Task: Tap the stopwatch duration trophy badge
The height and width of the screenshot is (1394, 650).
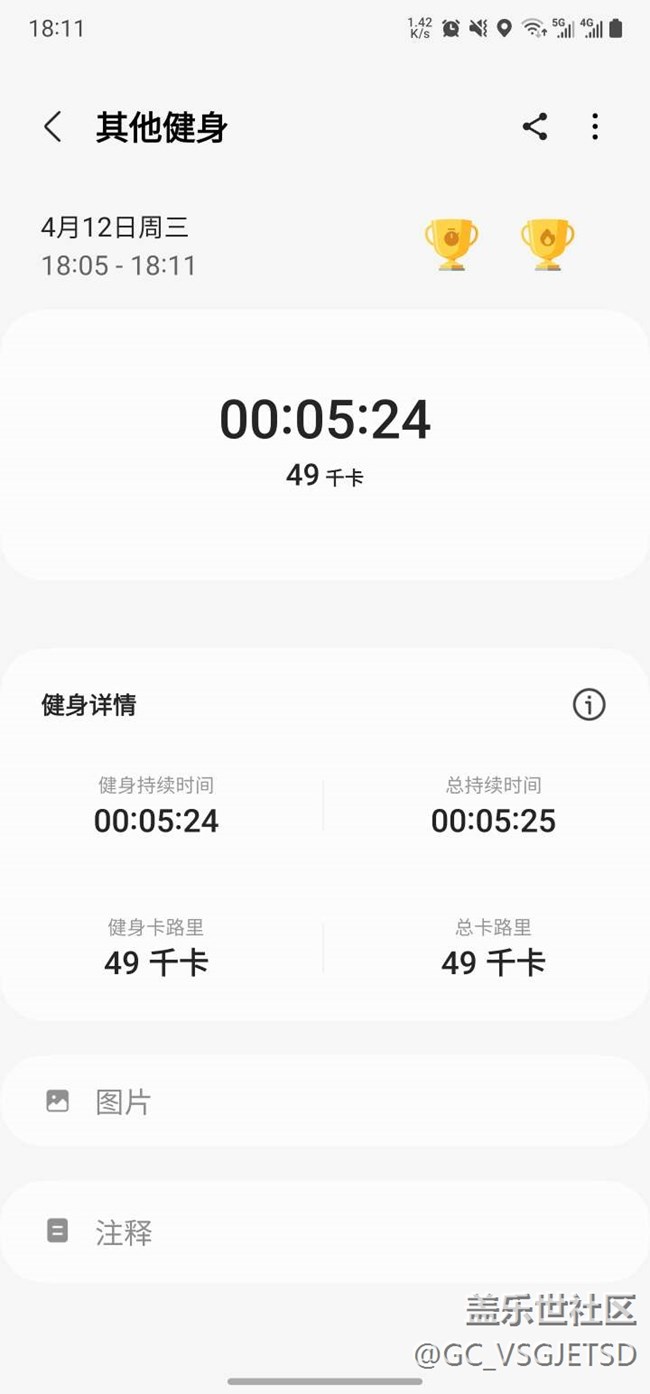Action: click(451, 245)
